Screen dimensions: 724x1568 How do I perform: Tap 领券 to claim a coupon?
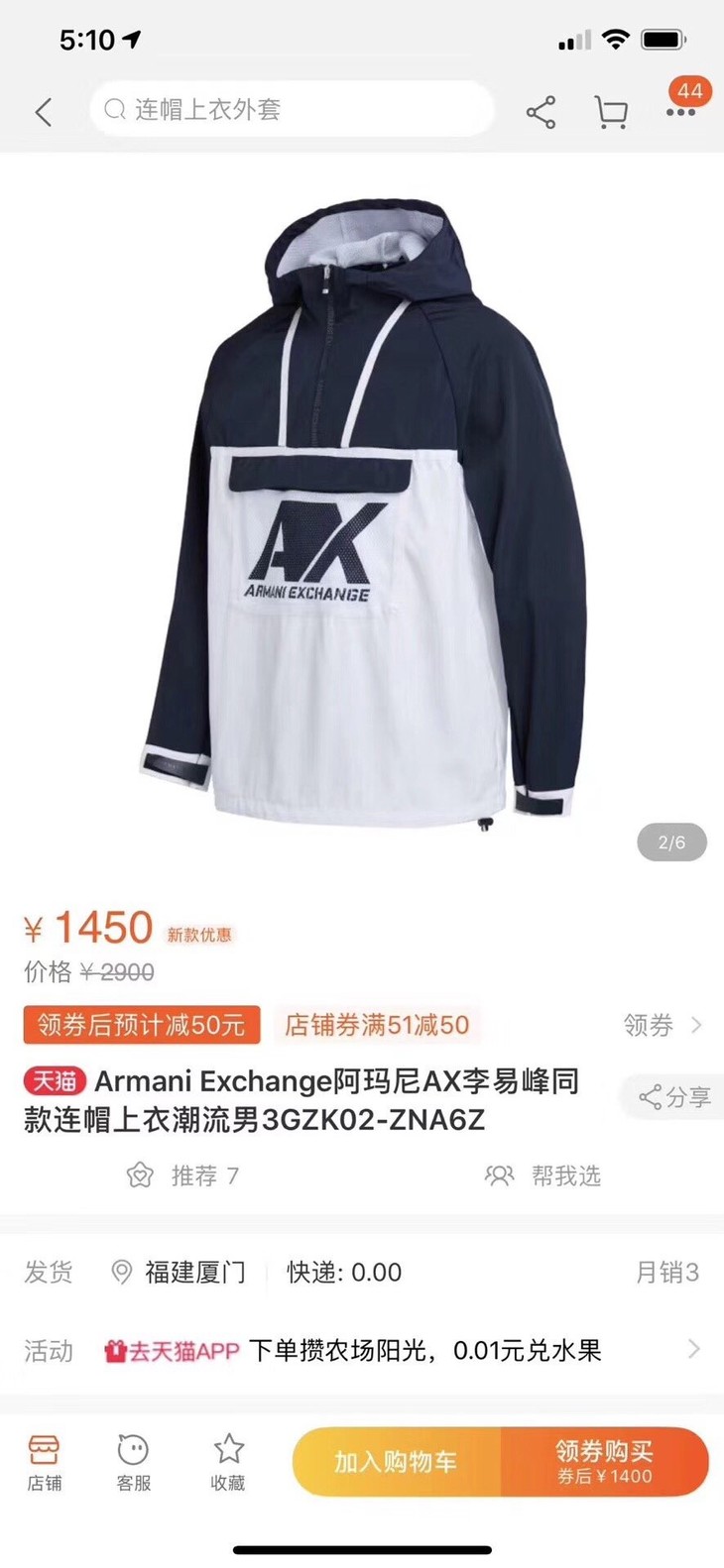(663, 1025)
